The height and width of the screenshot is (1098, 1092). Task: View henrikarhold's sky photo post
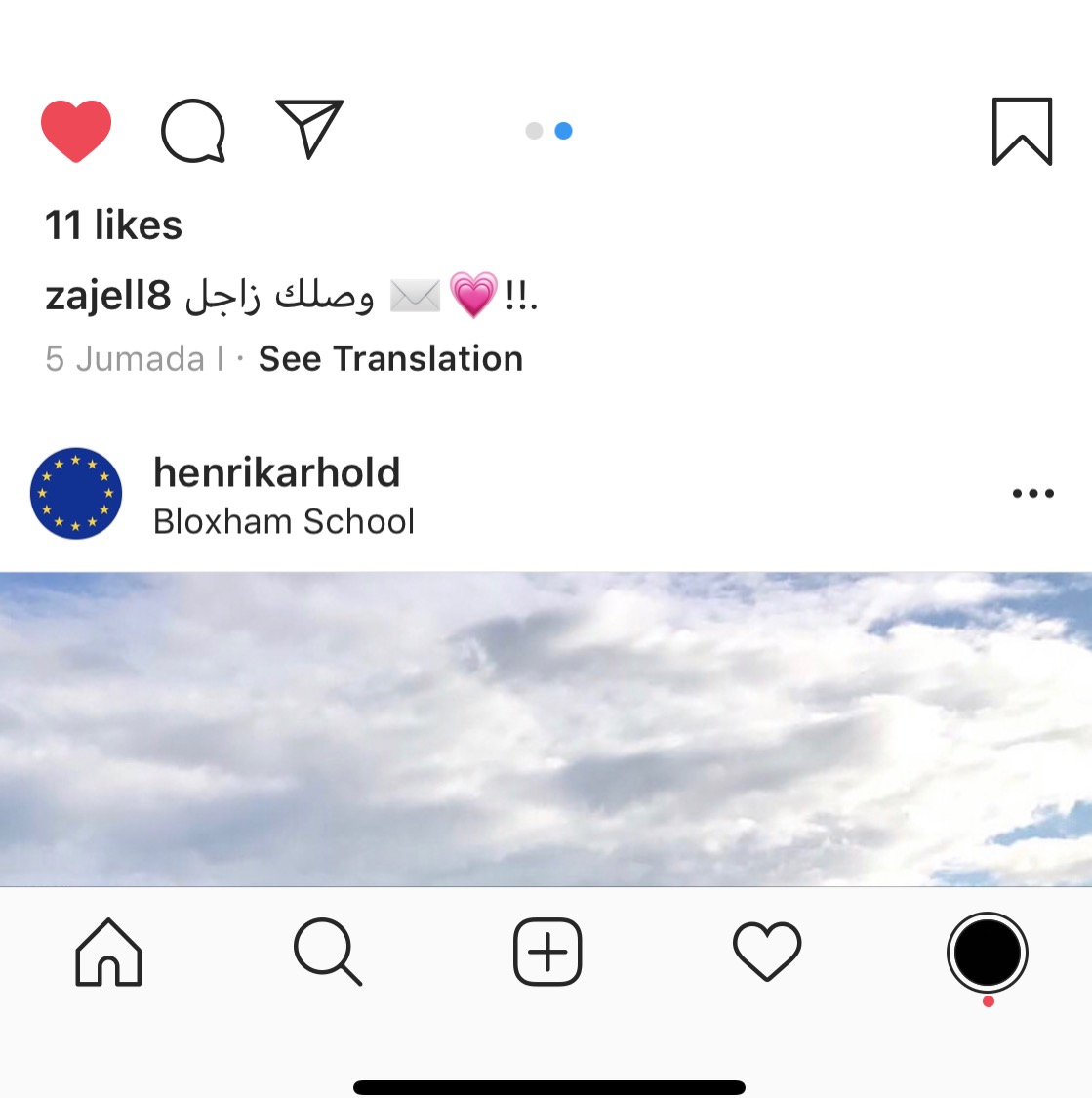(546, 728)
